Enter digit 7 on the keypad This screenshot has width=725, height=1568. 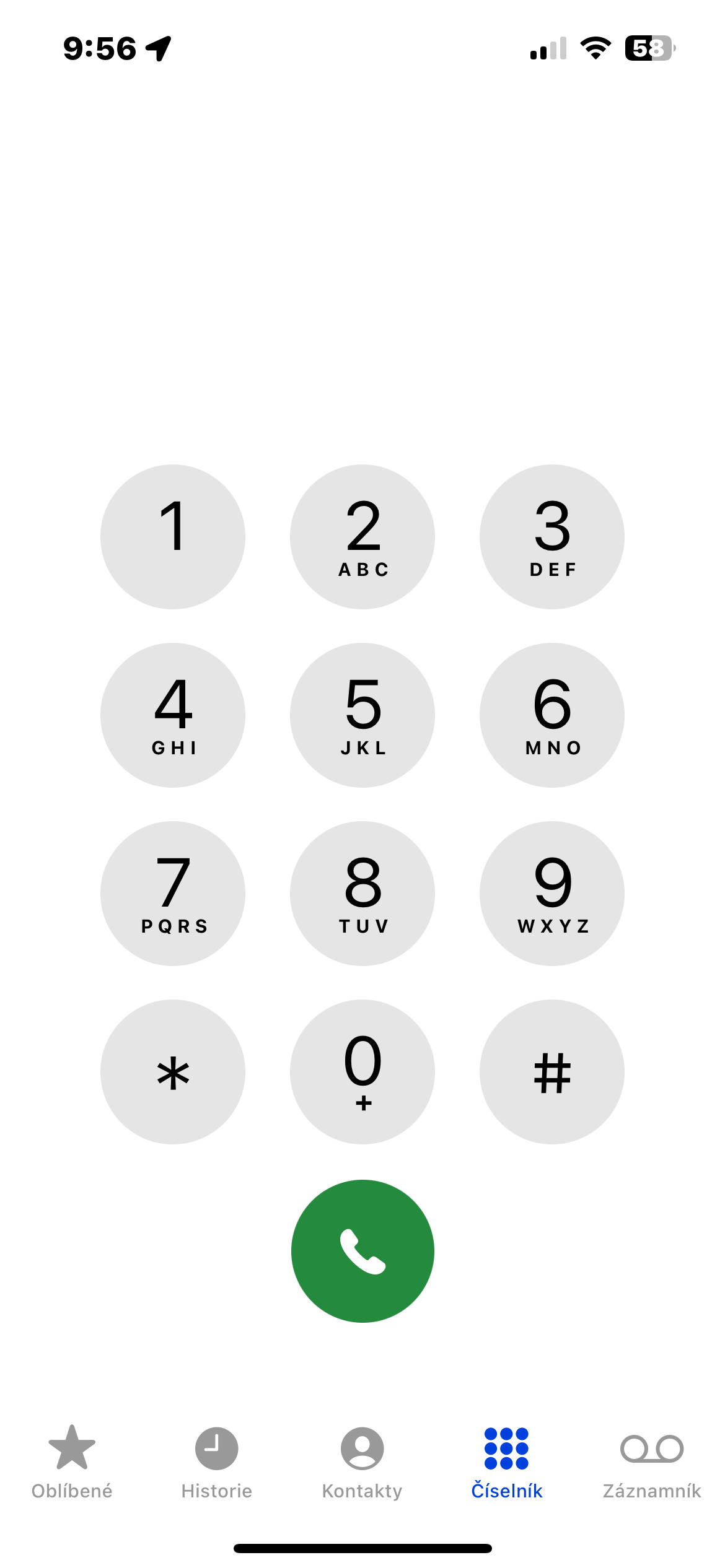pos(173,894)
